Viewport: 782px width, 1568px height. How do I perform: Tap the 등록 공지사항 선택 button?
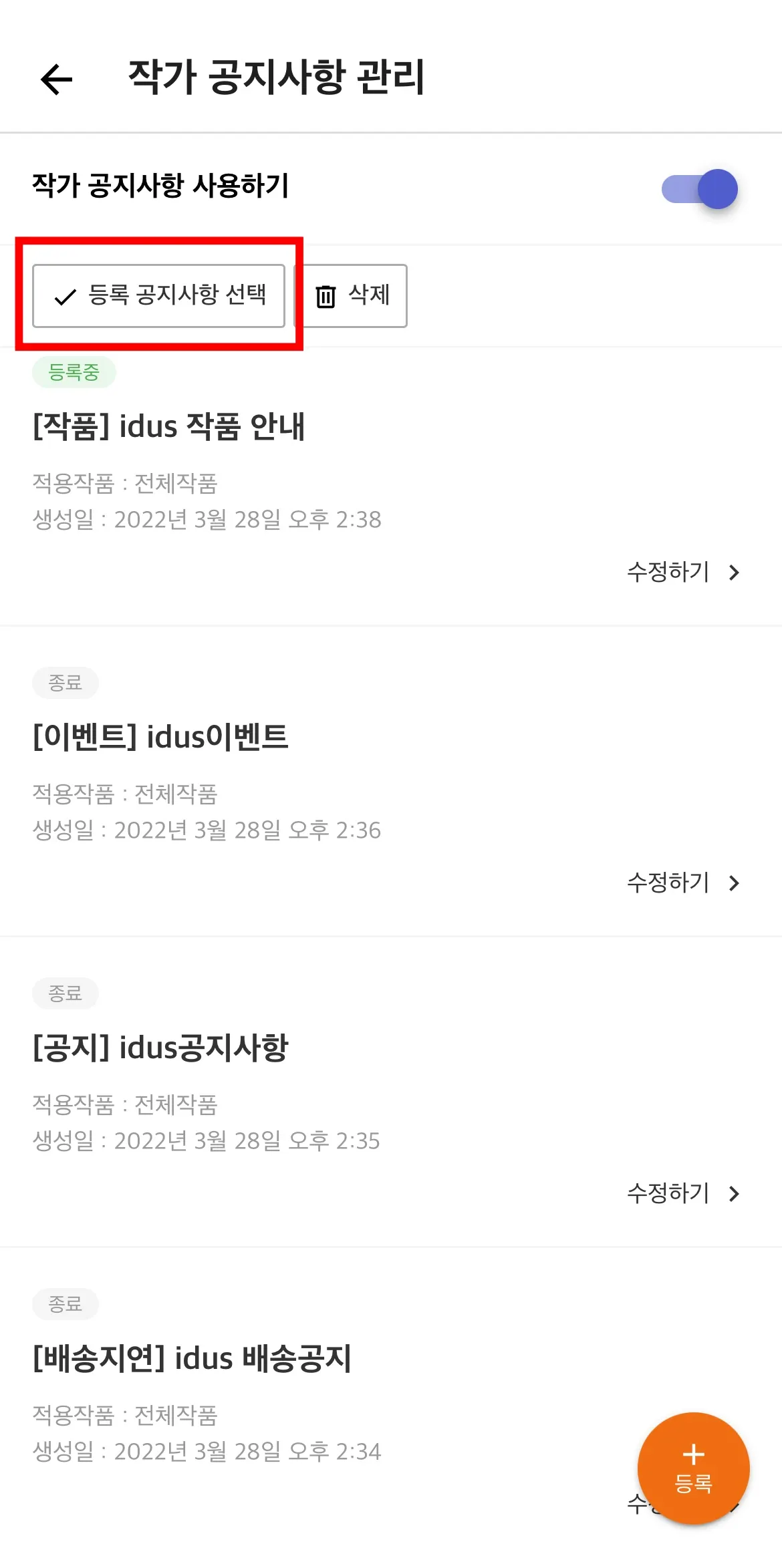click(159, 295)
